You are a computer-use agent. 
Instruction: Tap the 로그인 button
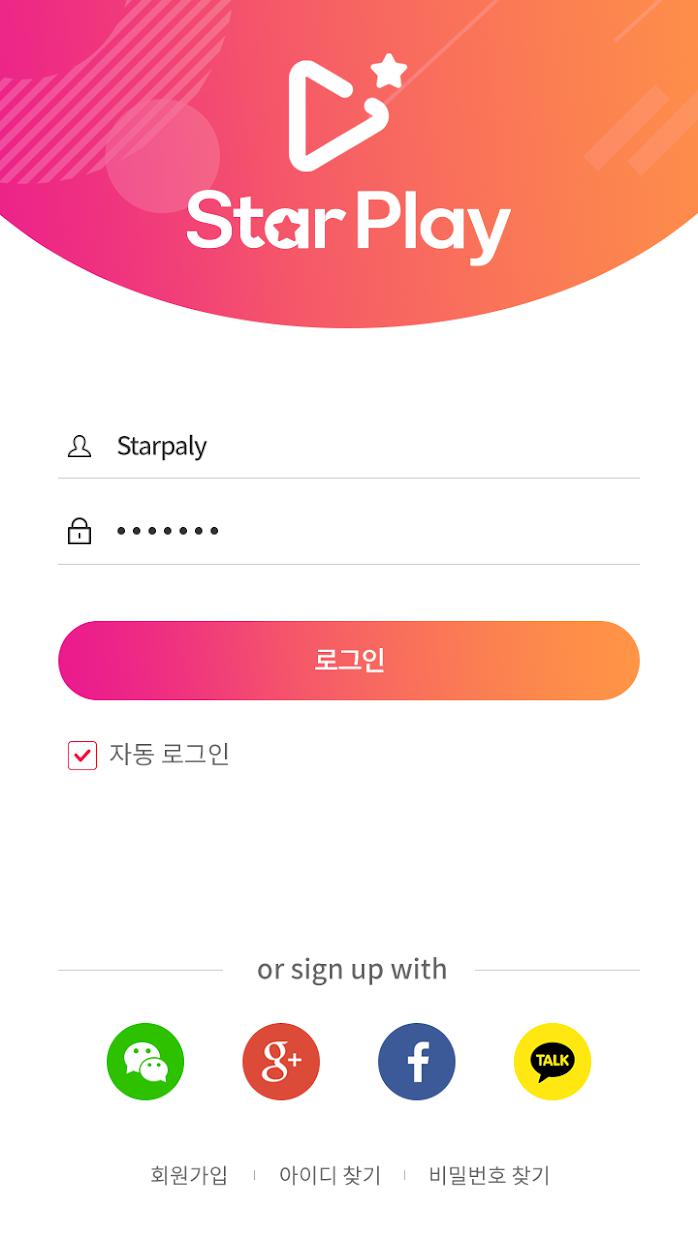click(349, 660)
